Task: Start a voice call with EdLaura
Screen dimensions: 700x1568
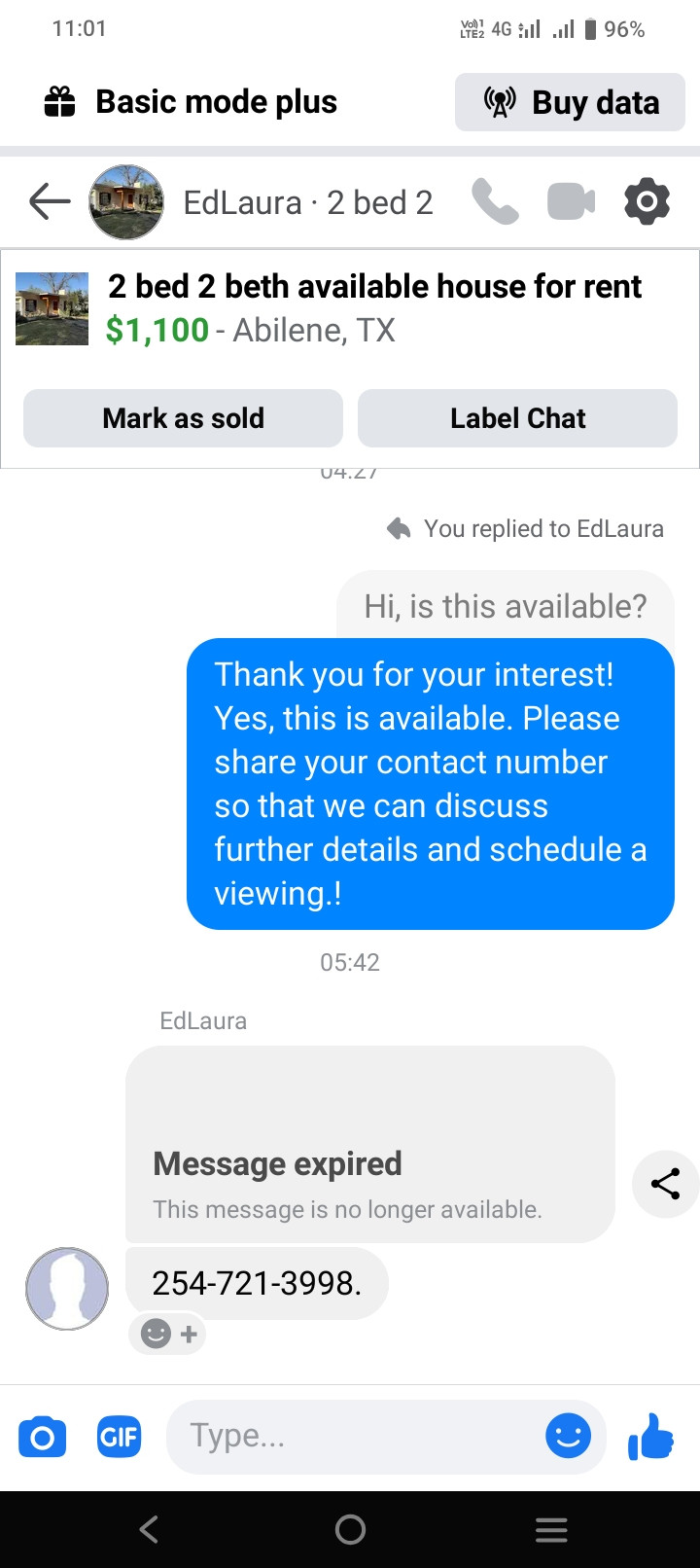Action: click(496, 202)
